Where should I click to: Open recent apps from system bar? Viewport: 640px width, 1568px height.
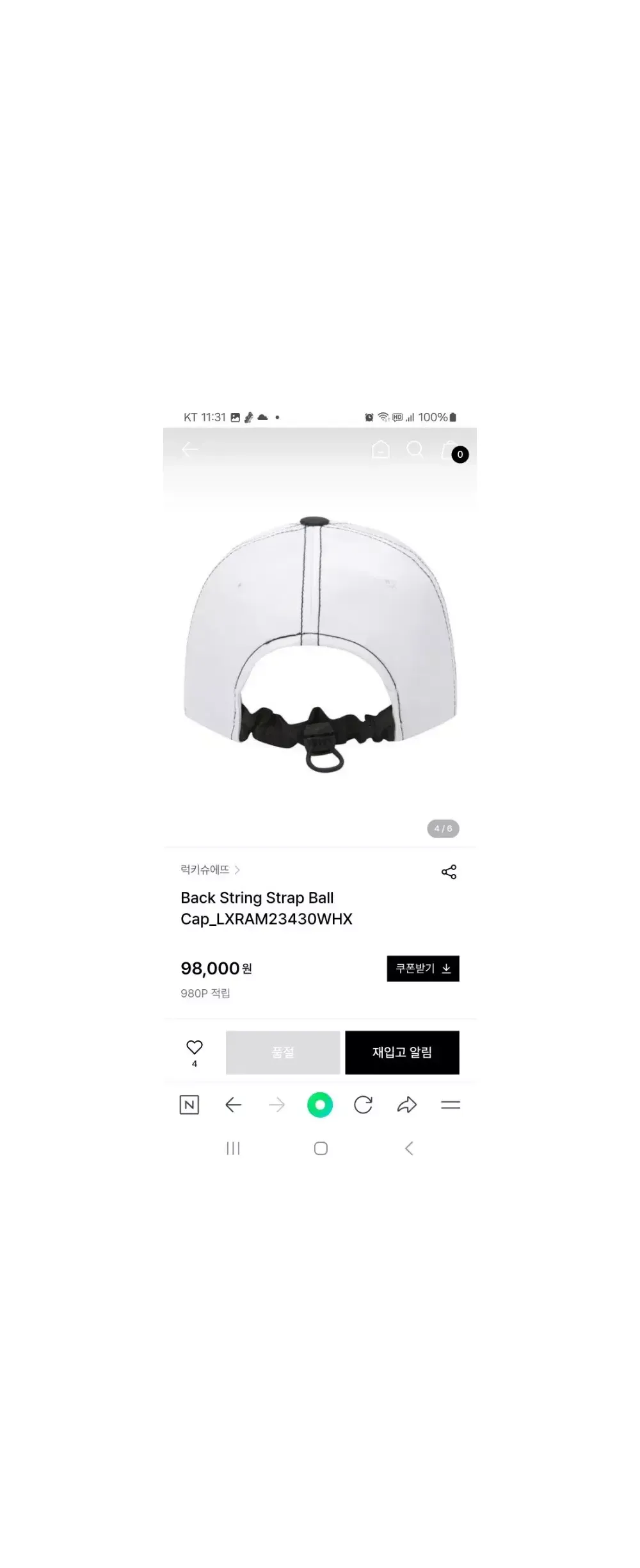tap(233, 1149)
